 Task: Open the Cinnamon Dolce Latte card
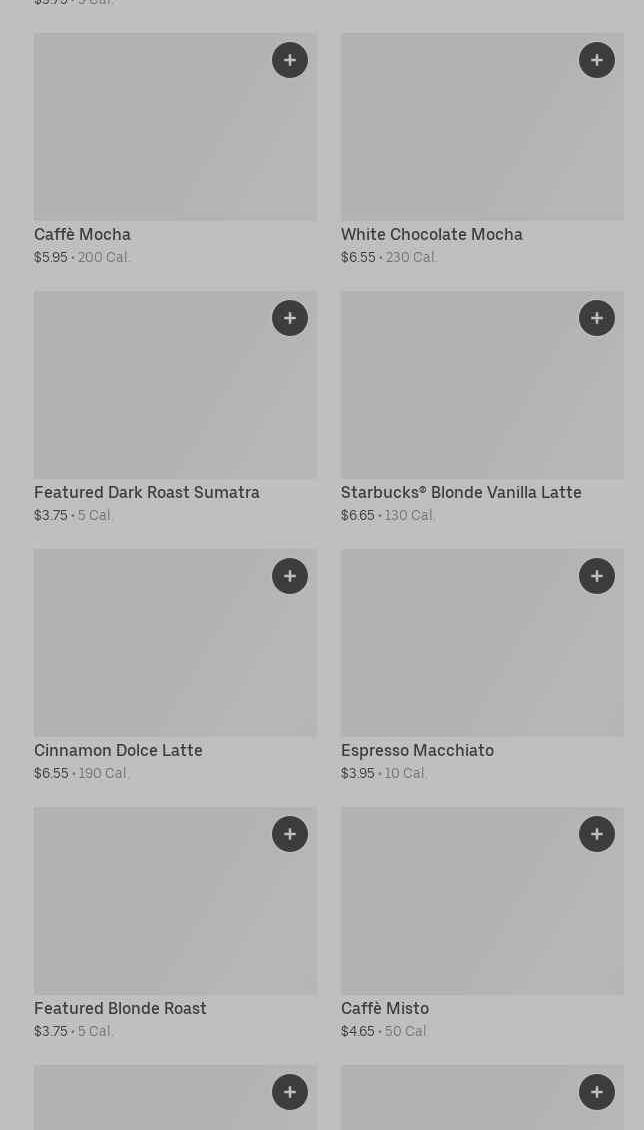point(150,656)
